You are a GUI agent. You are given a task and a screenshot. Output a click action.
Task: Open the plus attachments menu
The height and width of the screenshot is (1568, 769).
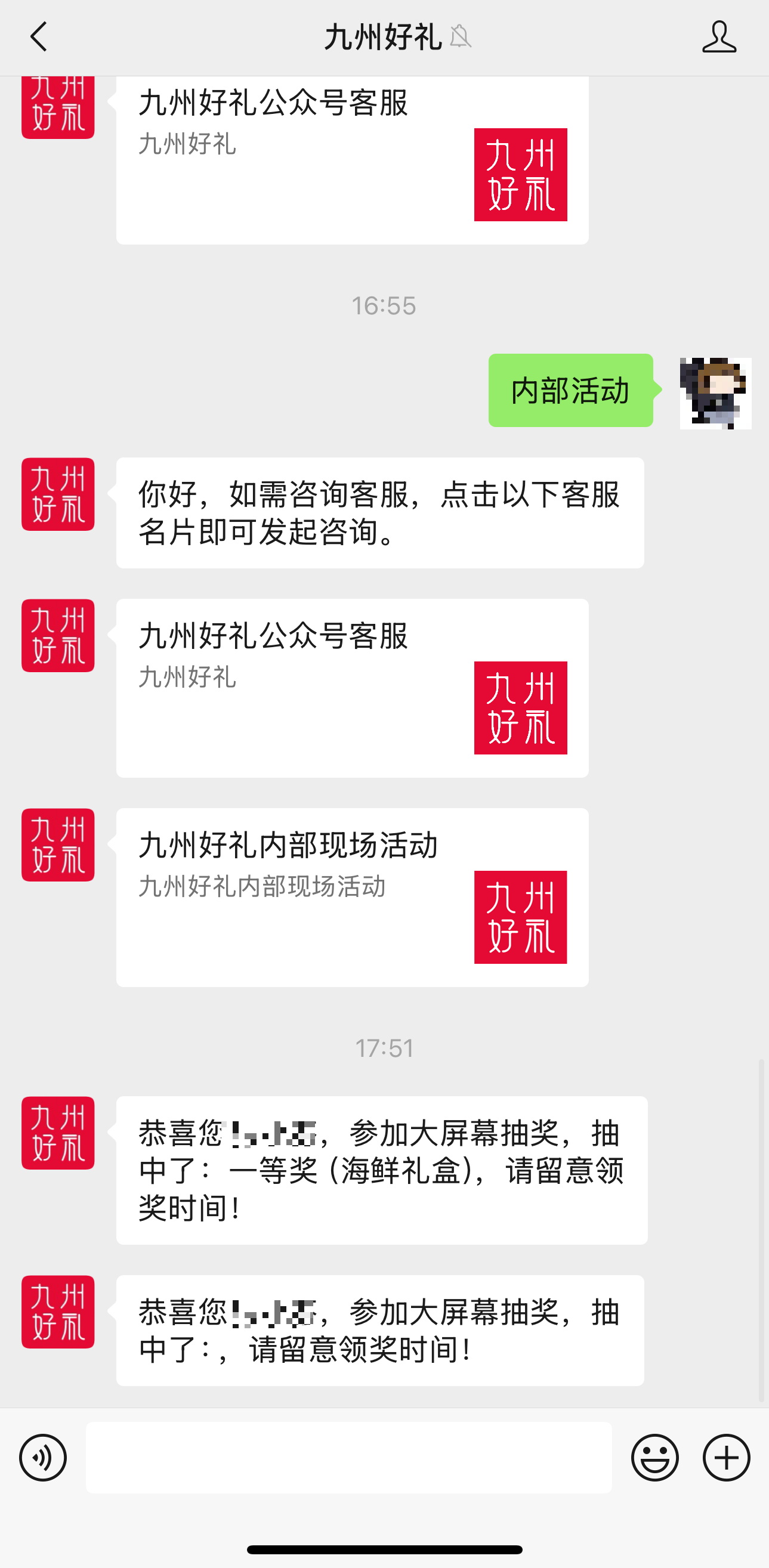tap(726, 1457)
